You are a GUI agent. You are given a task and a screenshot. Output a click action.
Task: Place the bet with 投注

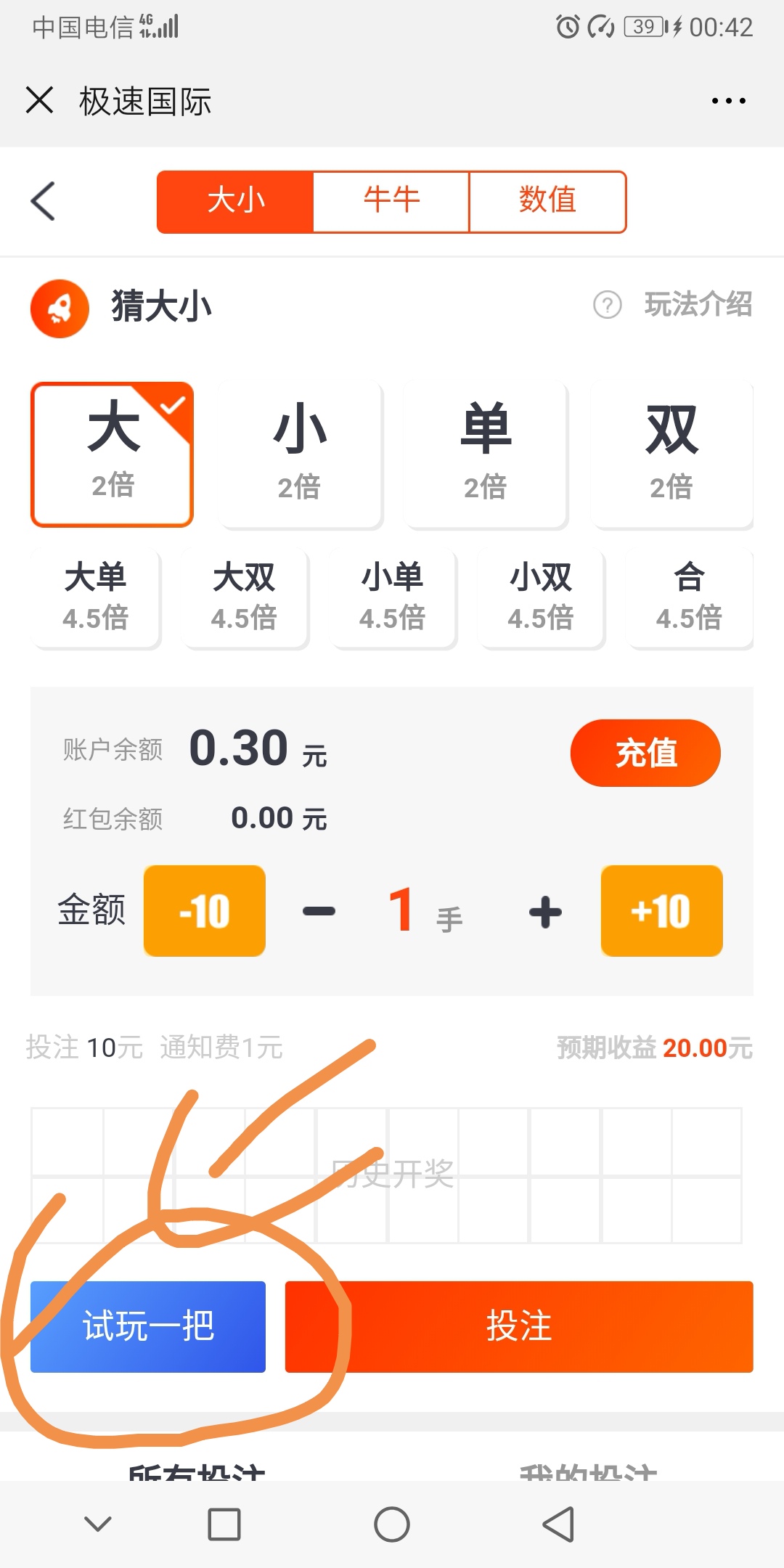(519, 1326)
